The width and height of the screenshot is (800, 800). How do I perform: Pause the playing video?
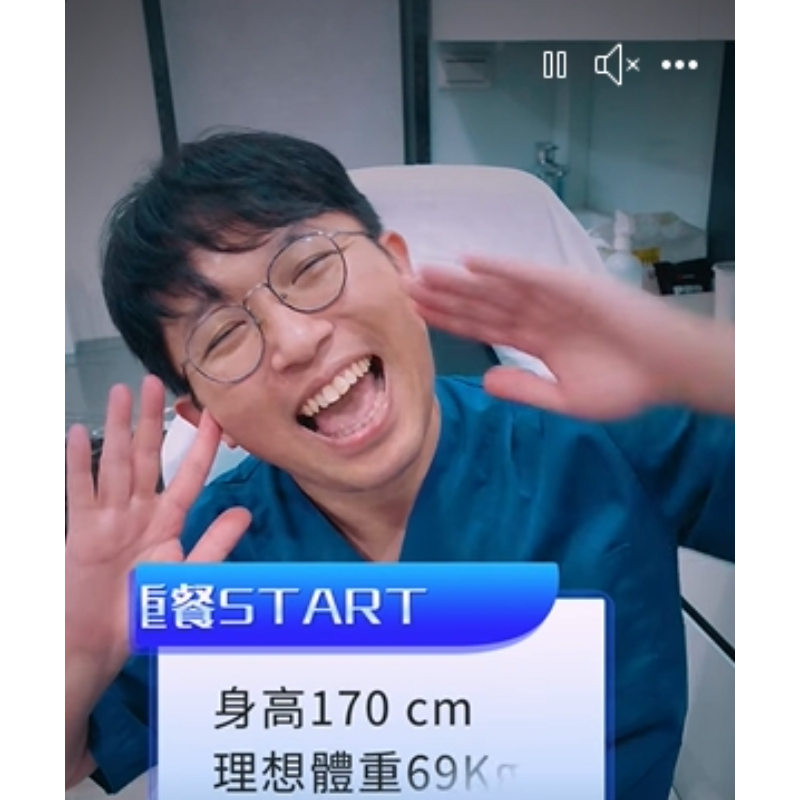[x=554, y=66]
